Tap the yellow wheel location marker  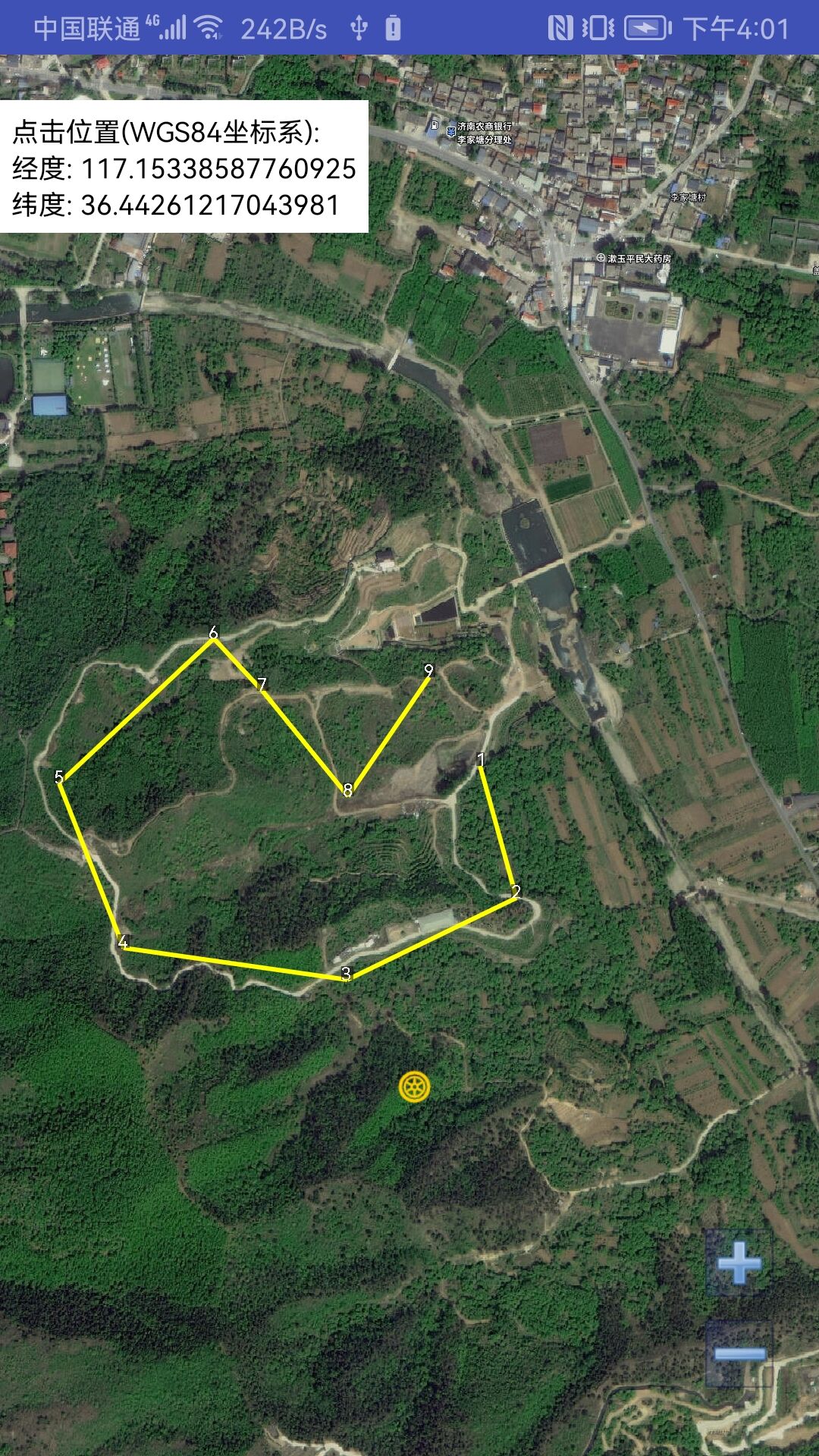coord(415,1087)
